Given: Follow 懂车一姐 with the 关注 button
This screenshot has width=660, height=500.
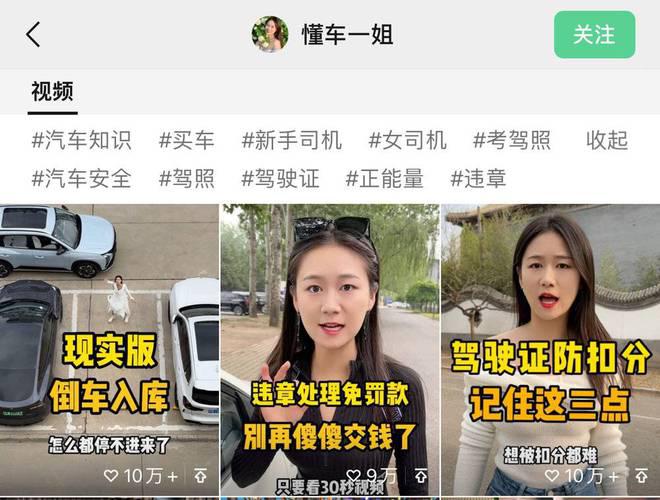Looking at the screenshot, I should (x=594, y=35).
